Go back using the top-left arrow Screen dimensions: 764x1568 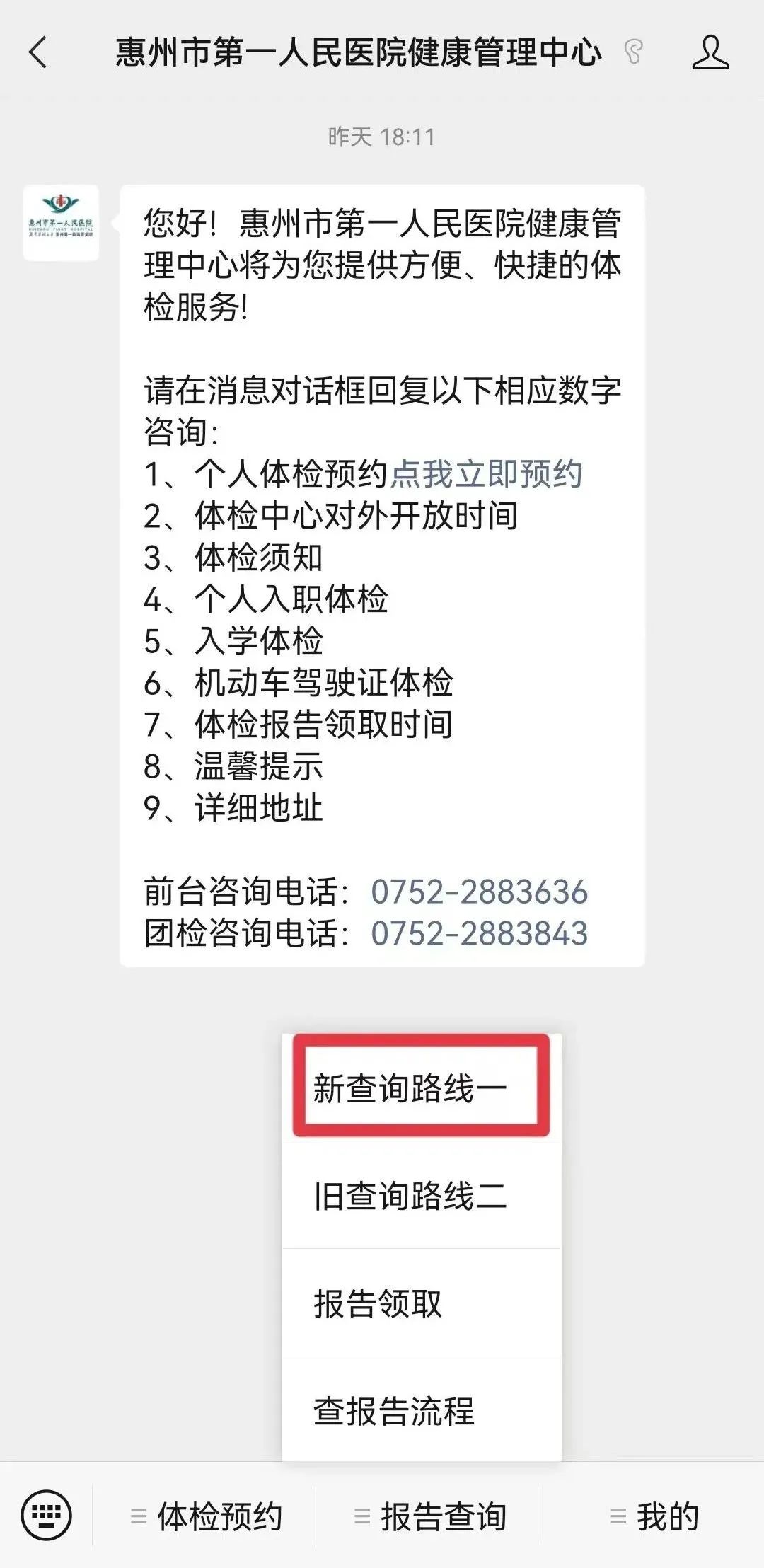(x=38, y=53)
